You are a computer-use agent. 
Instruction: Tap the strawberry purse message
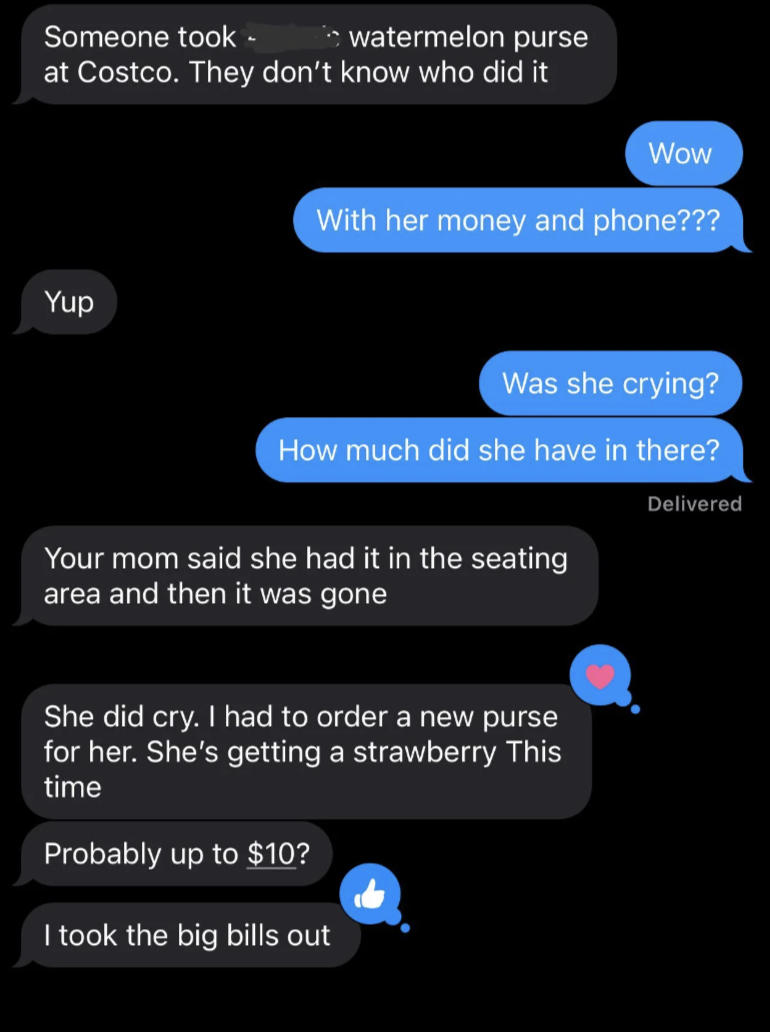(302, 751)
